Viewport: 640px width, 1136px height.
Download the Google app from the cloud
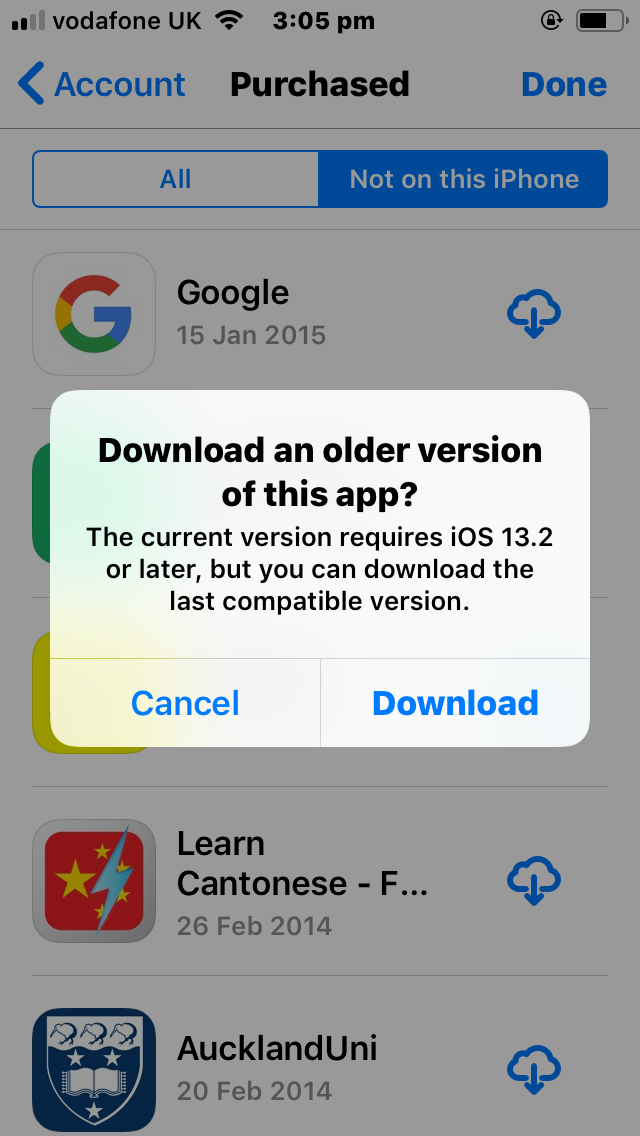[x=535, y=314]
